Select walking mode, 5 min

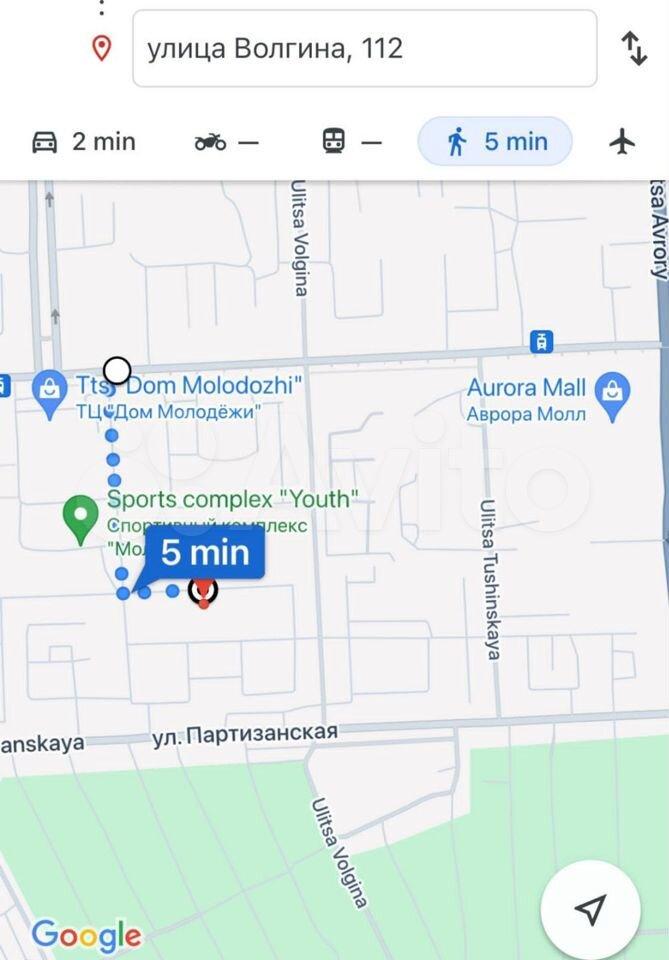point(496,142)
